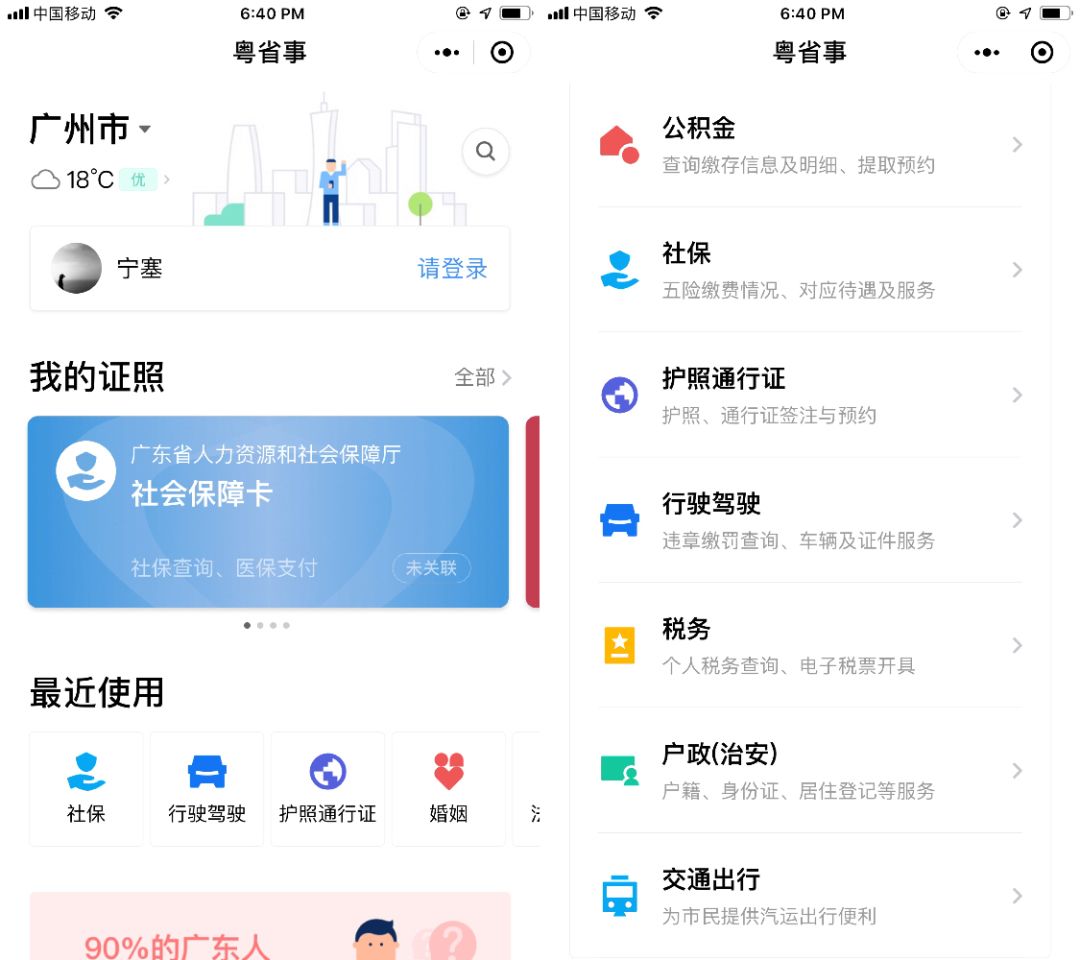The height and width of the screenshot is (960, 1080).
Task: Tap the search magnifier icon
Action: tap(485, 151)
